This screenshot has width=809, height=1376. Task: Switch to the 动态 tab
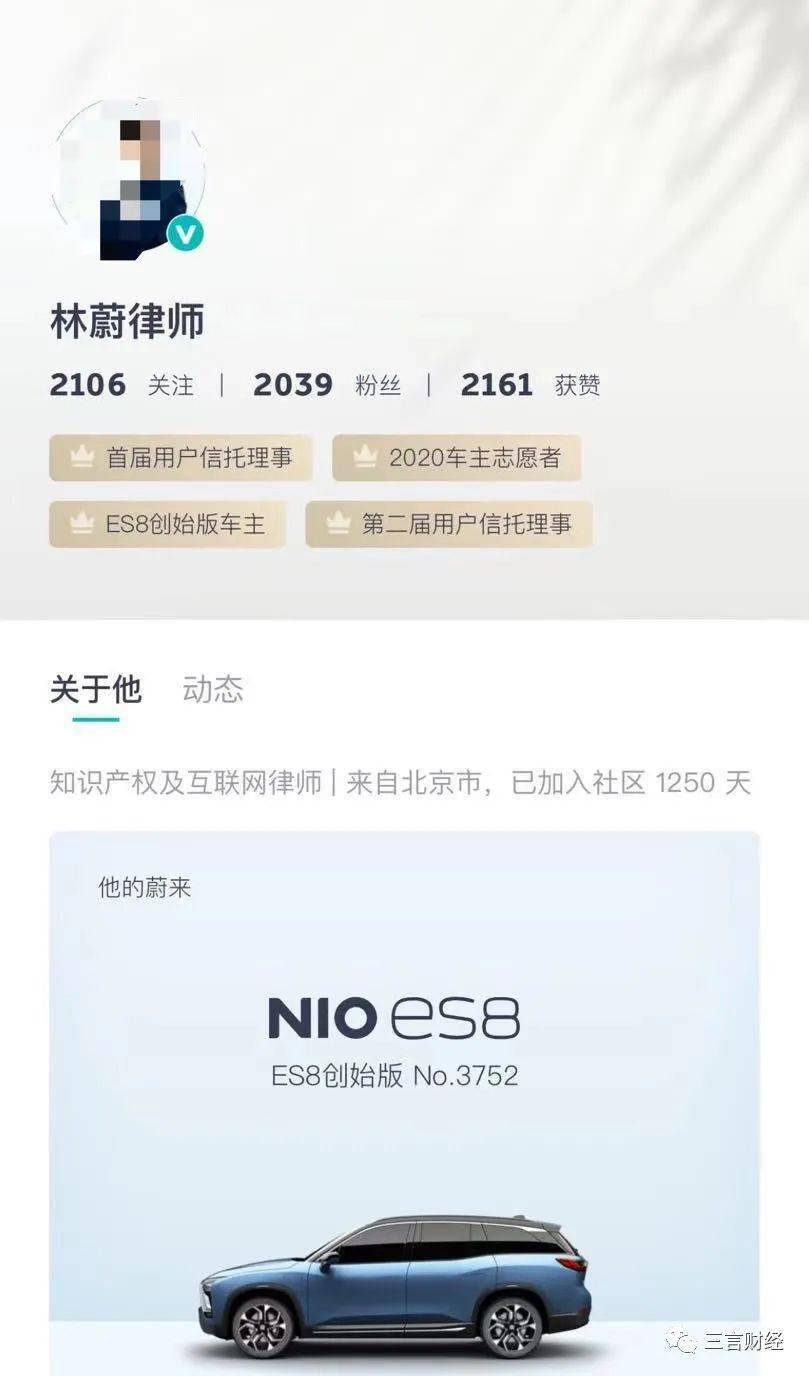tap(212, 690)
